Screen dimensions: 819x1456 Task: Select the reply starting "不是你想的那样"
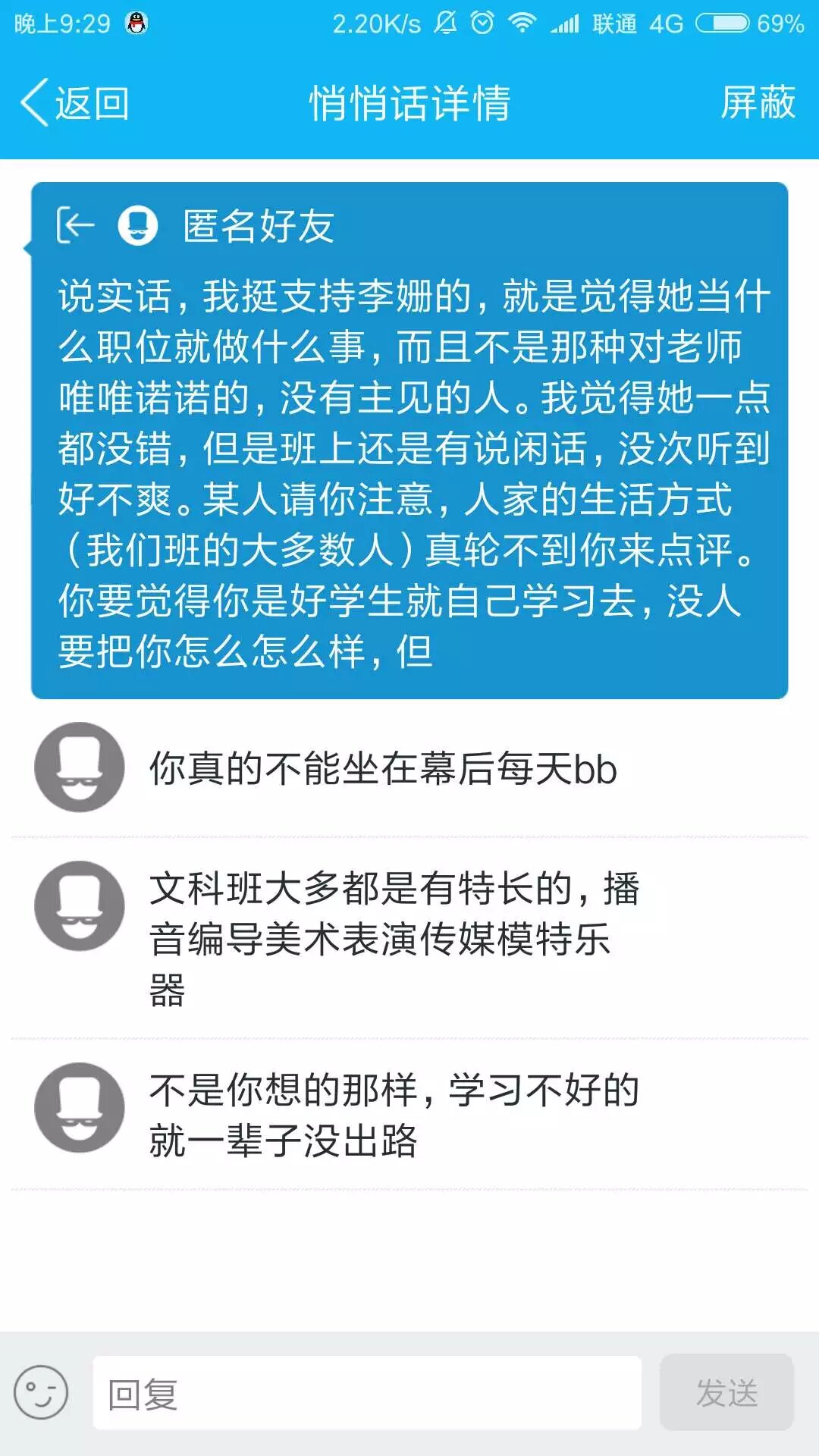click(x=394, y=1115)
